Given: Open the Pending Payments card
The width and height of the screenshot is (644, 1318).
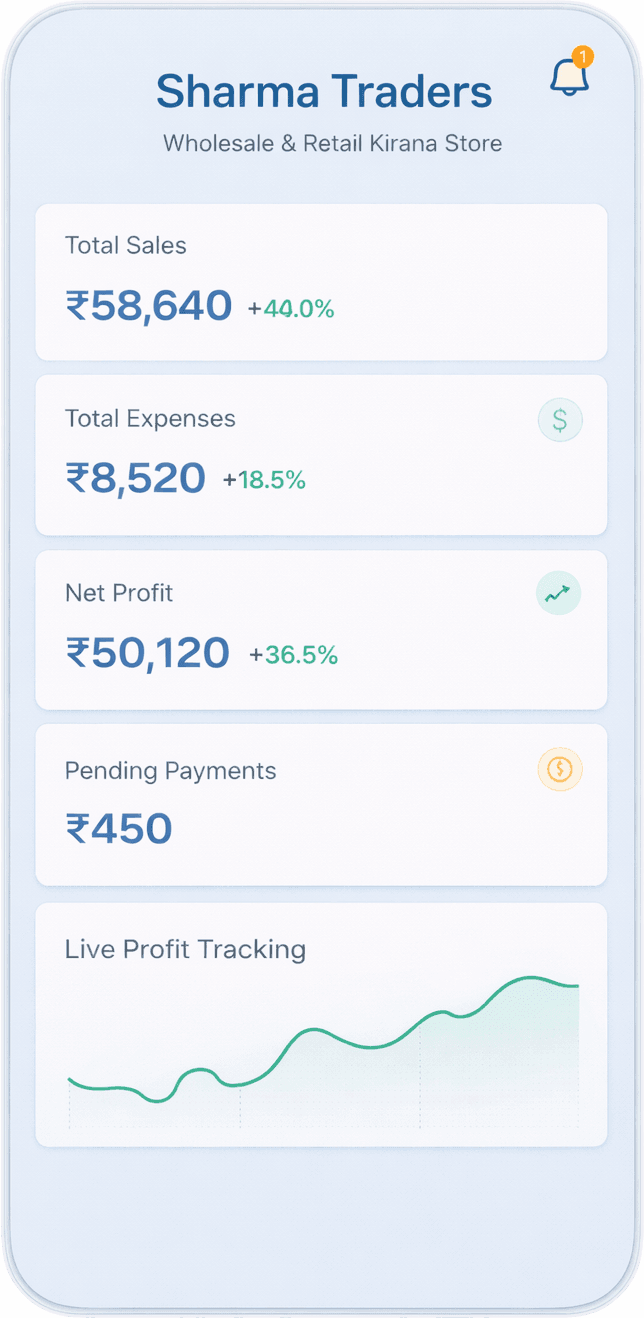Looking at the screenshot, I should pyautogui.click(x=321, y=804).
